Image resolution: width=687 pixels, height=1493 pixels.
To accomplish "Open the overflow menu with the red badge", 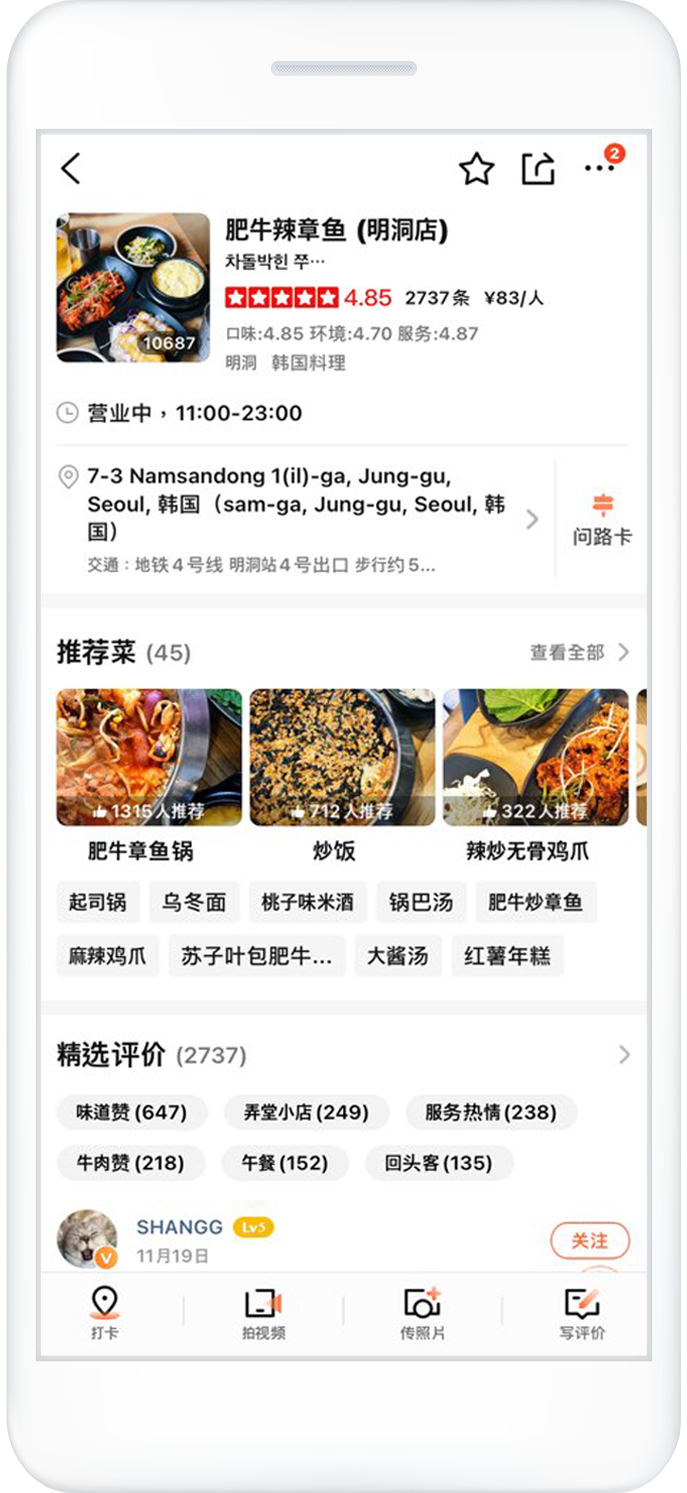I will tap(601, 167).
